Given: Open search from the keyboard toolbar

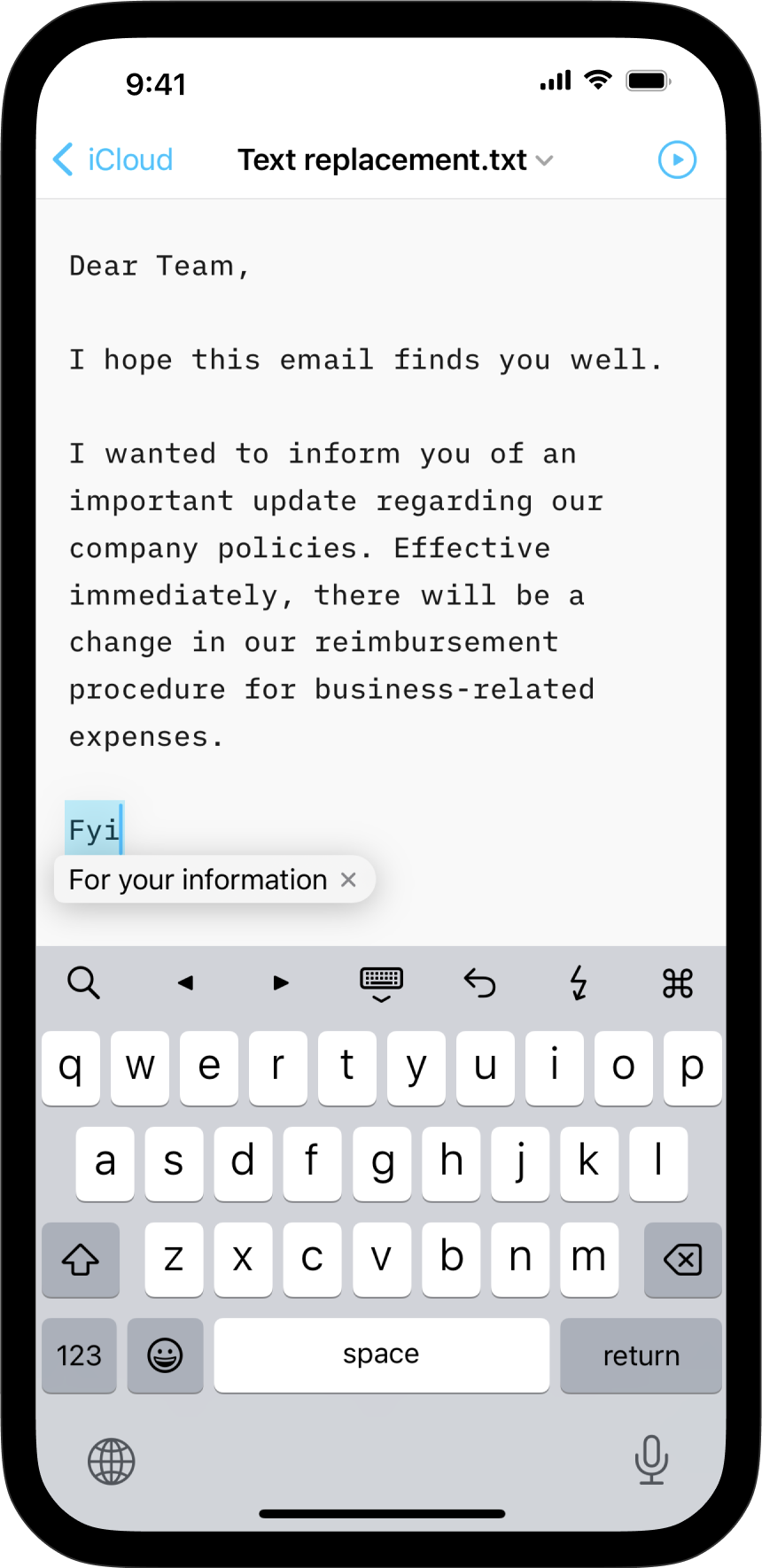Looking at the screenshot, I should coord(83,982).
